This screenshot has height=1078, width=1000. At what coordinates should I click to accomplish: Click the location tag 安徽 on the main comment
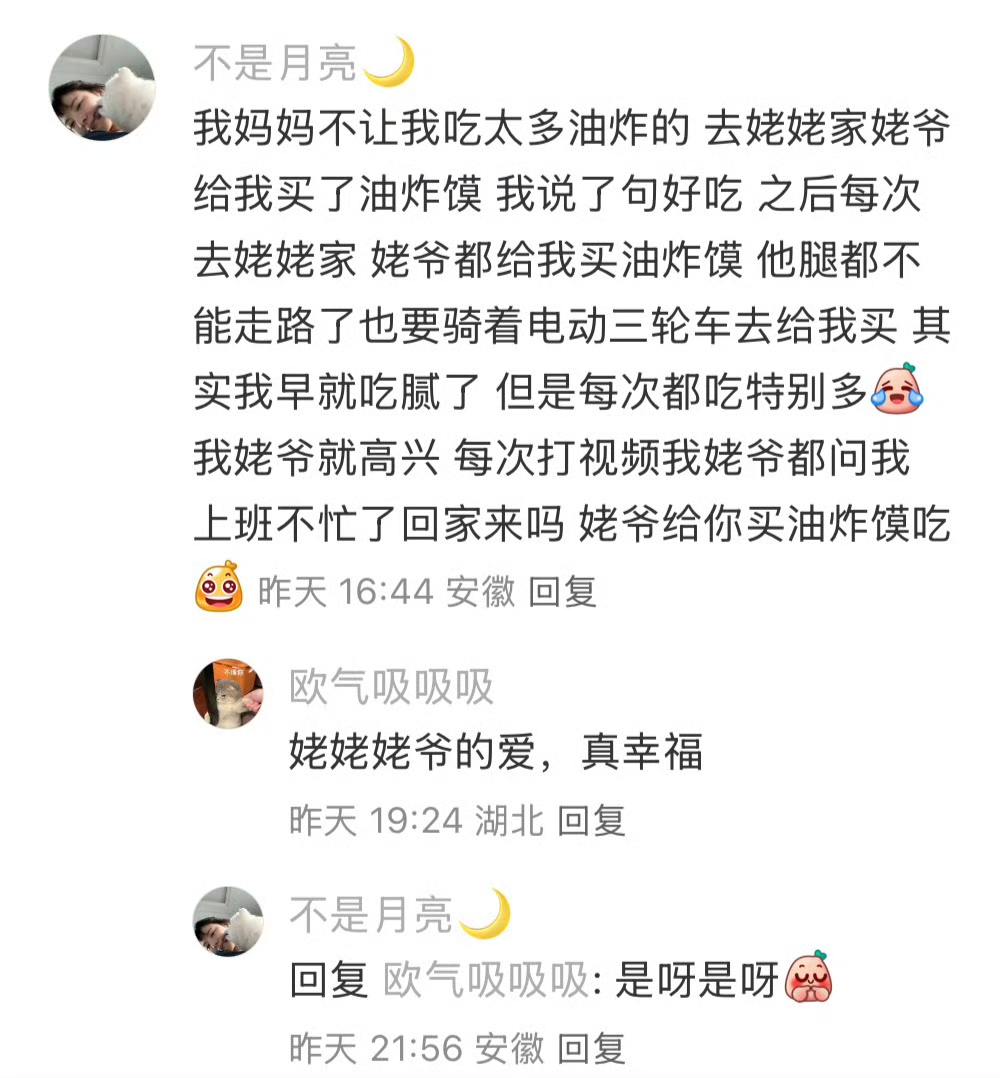[480, 592]
